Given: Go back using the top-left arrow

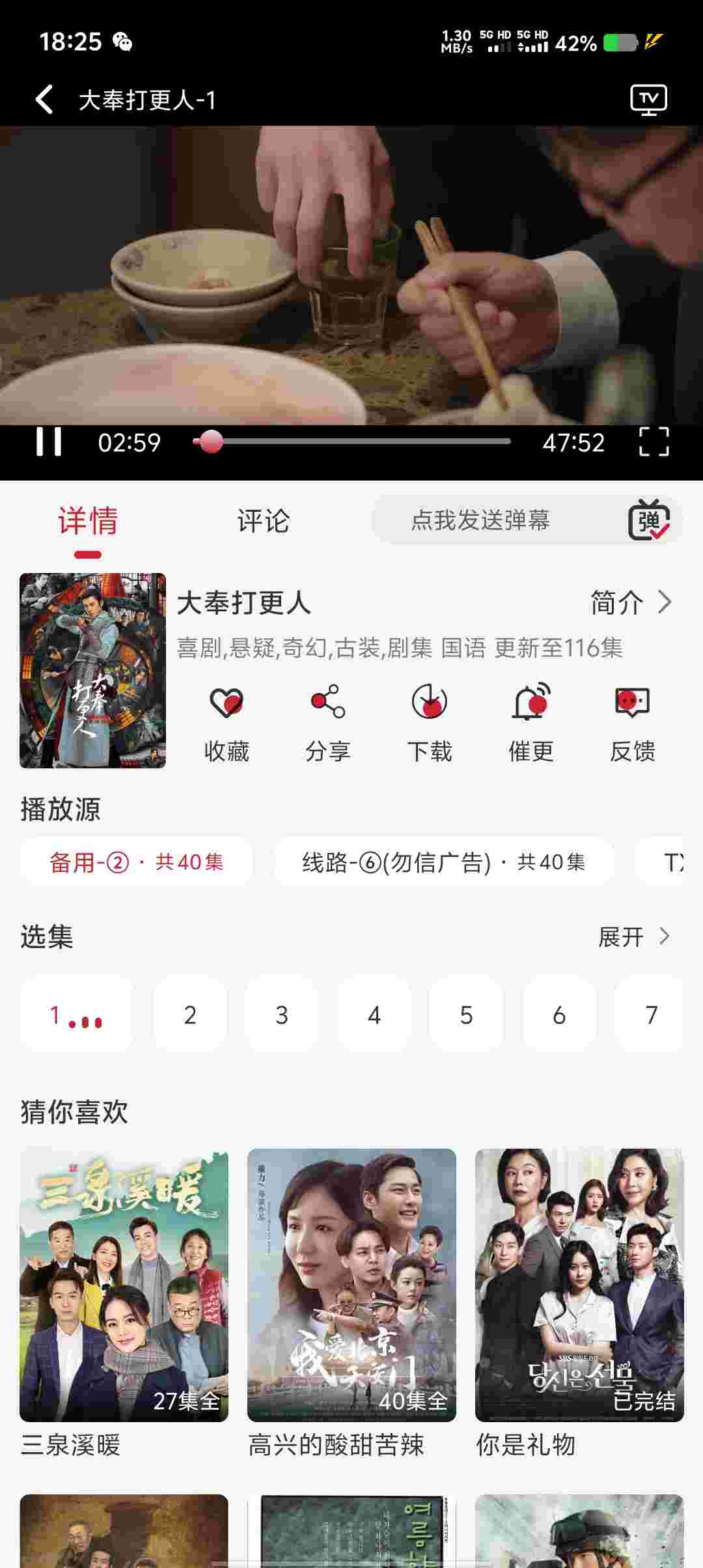Looking at the screenshot, I should click(x=44, y=100).
